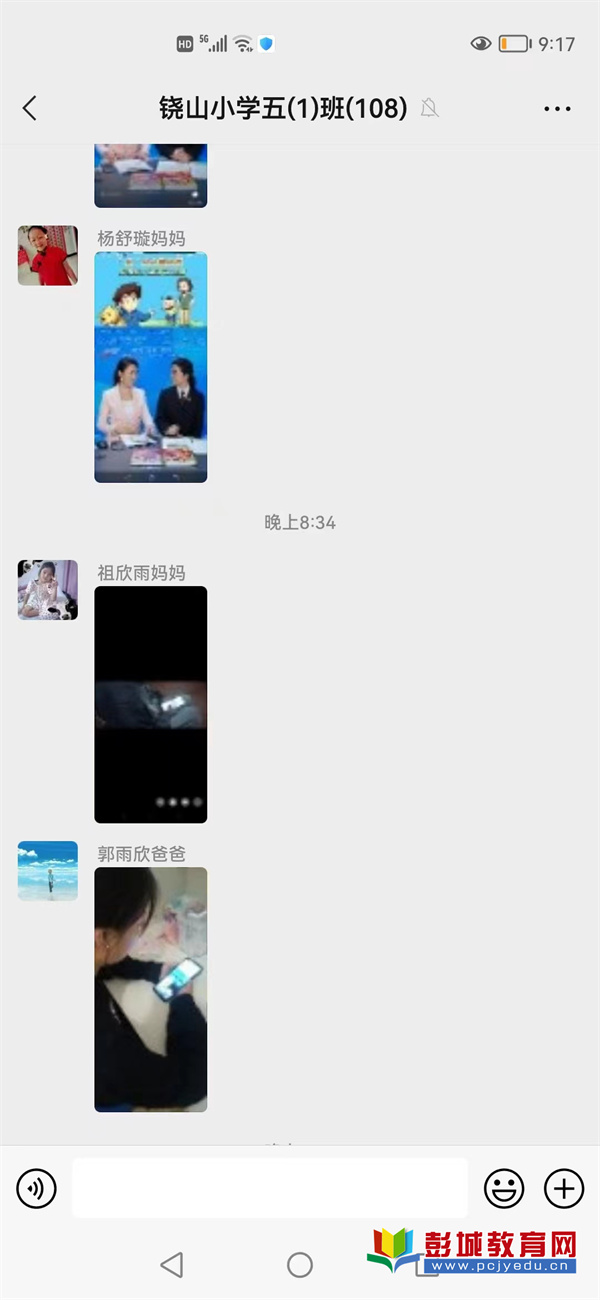Switch to voice message input
This screenshot has width=600, height=1300.
pos(37,1188)
